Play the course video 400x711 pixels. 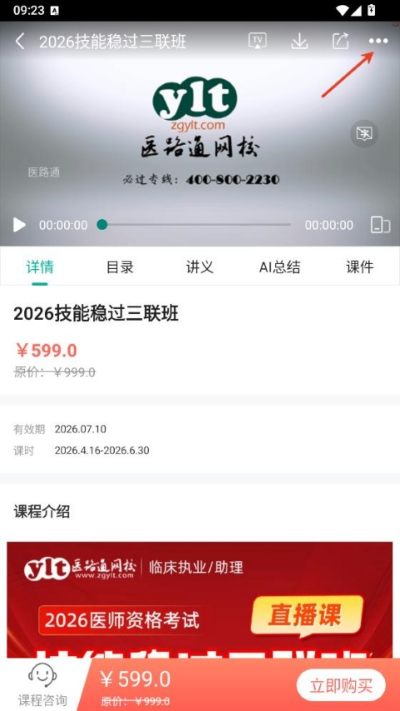click(x=19, y=225)
